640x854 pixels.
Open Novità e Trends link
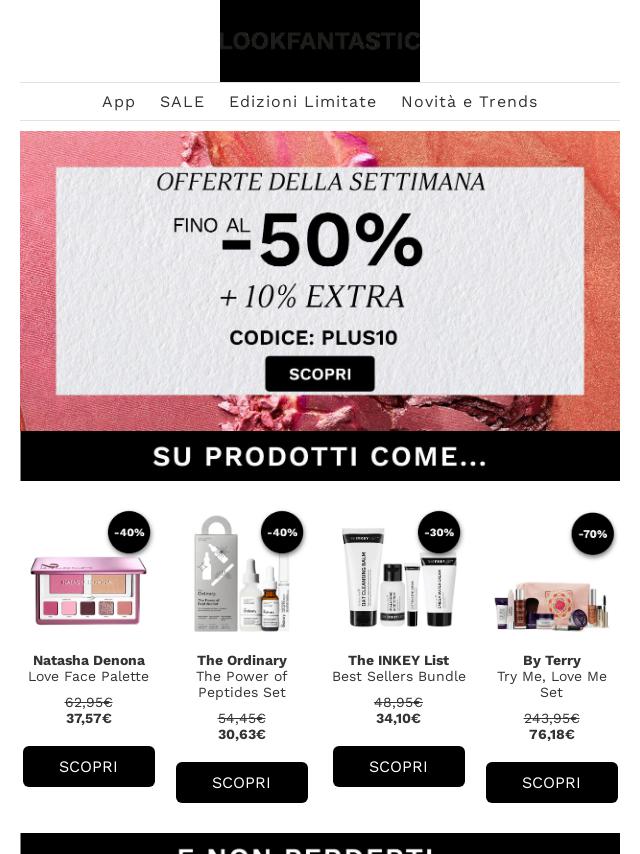[469, 102]
